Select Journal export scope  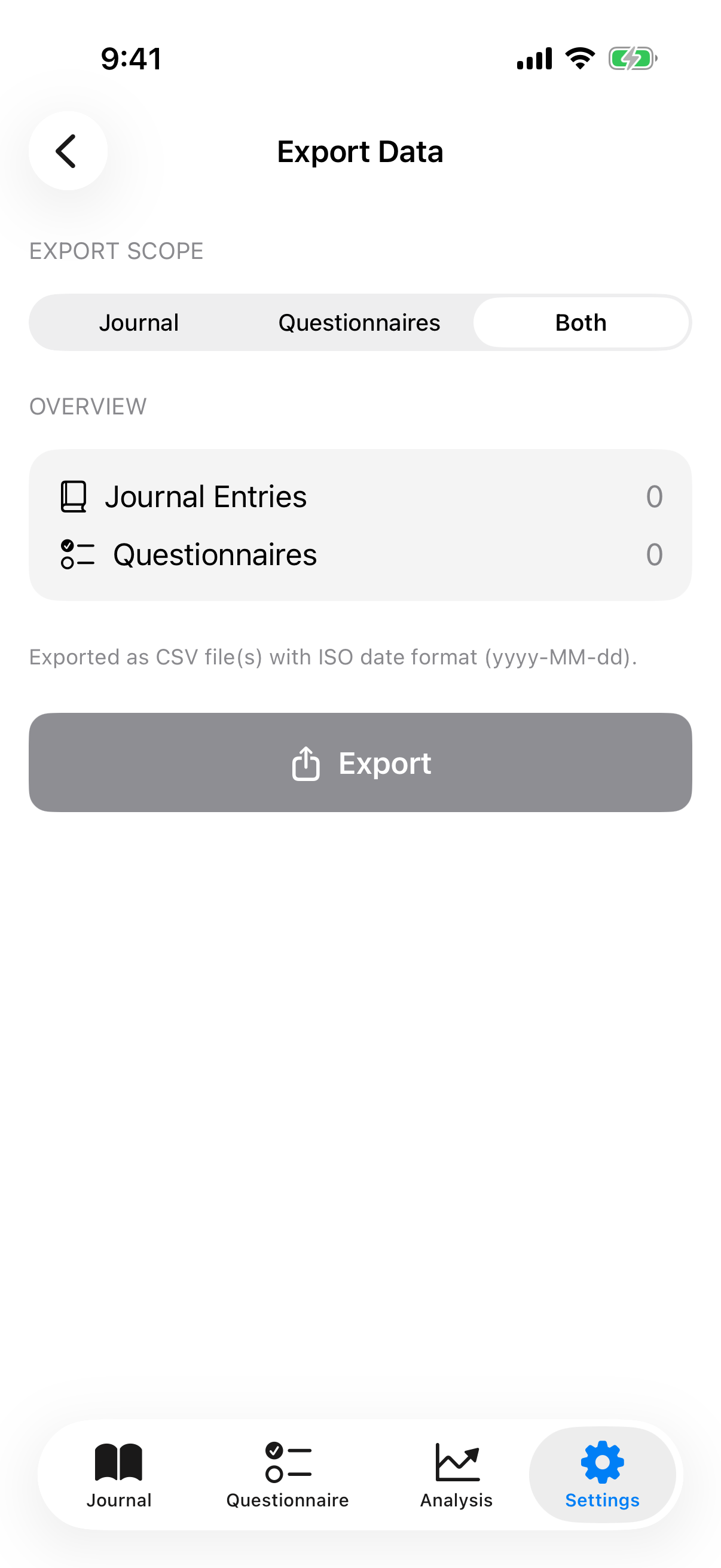tap(139, 322)
